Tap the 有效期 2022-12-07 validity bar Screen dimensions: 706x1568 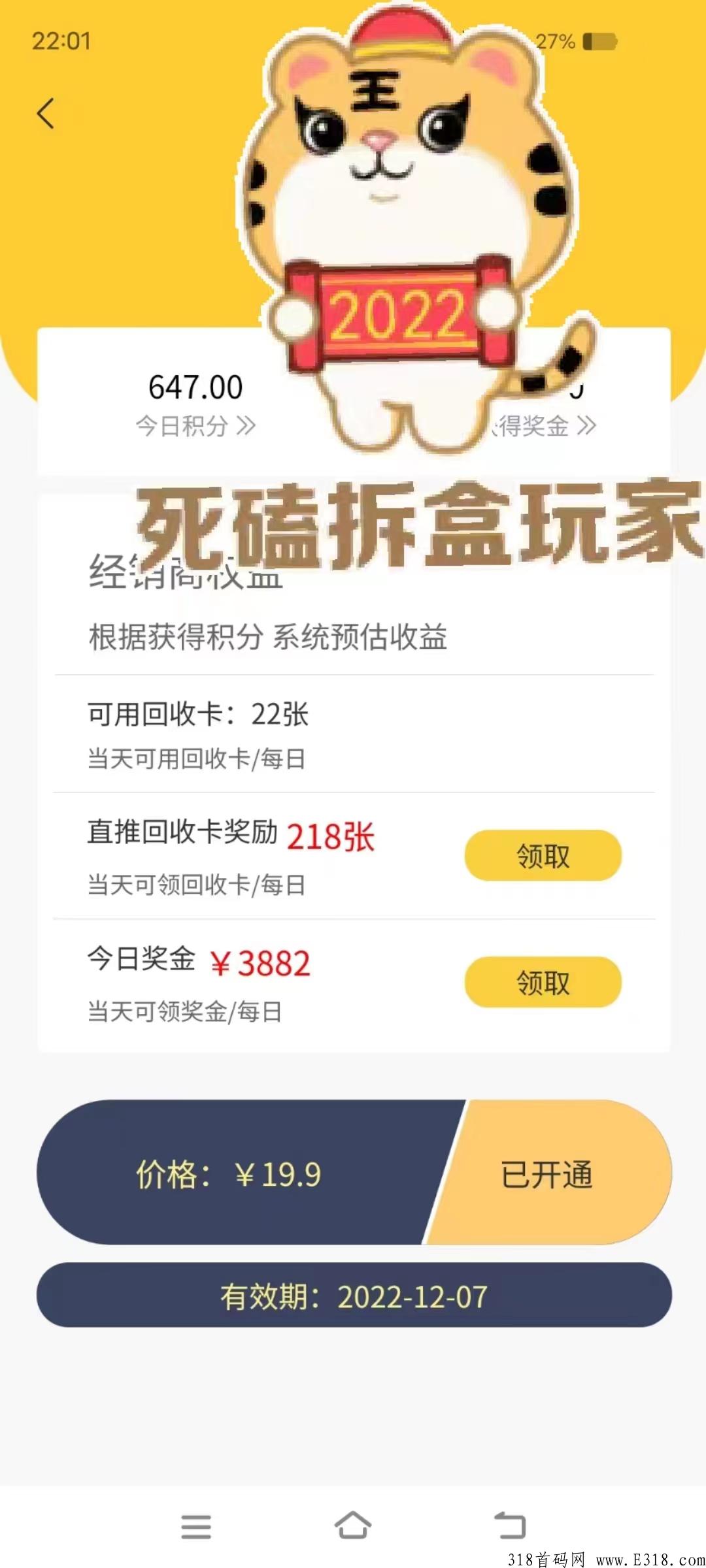[x=353, y=1297]
